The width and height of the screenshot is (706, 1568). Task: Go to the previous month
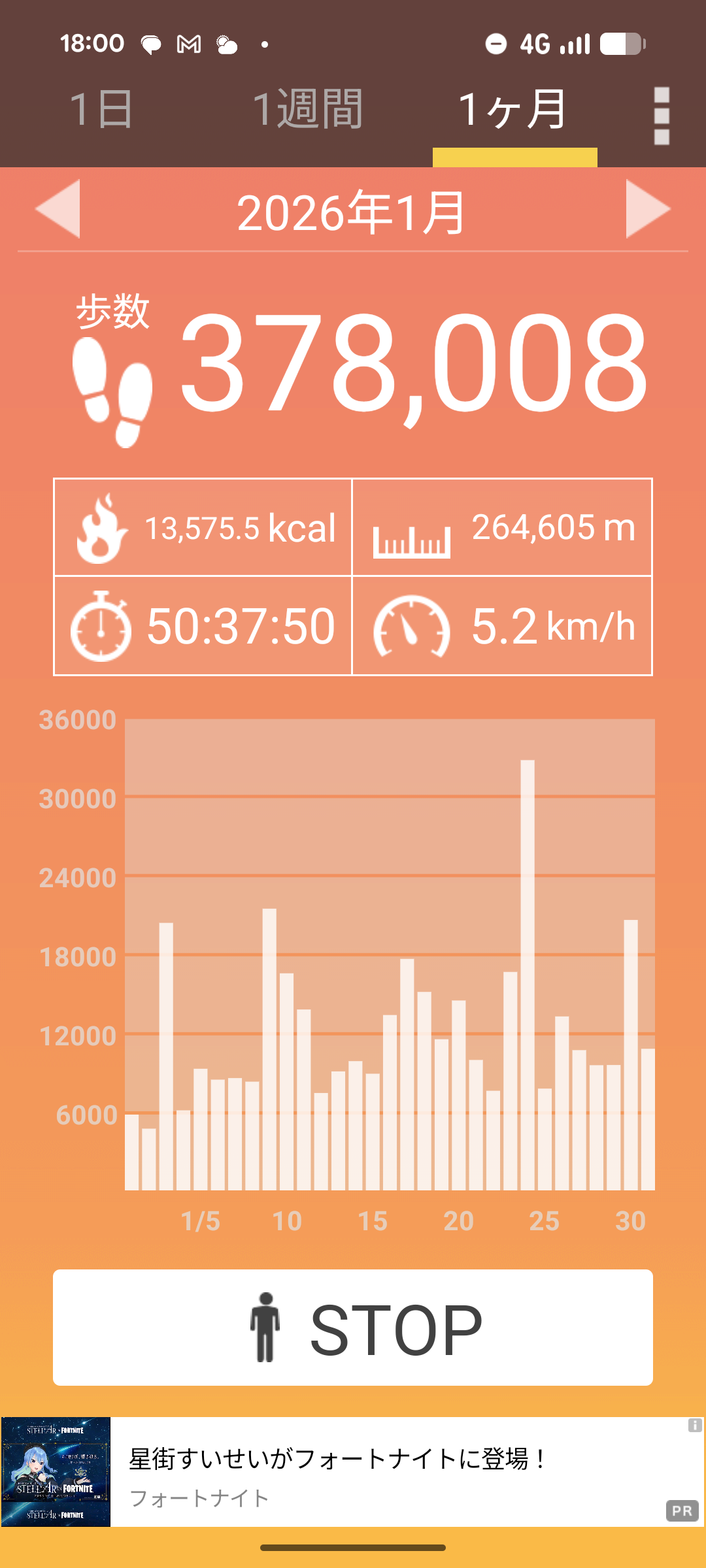[x=59, y=209]
